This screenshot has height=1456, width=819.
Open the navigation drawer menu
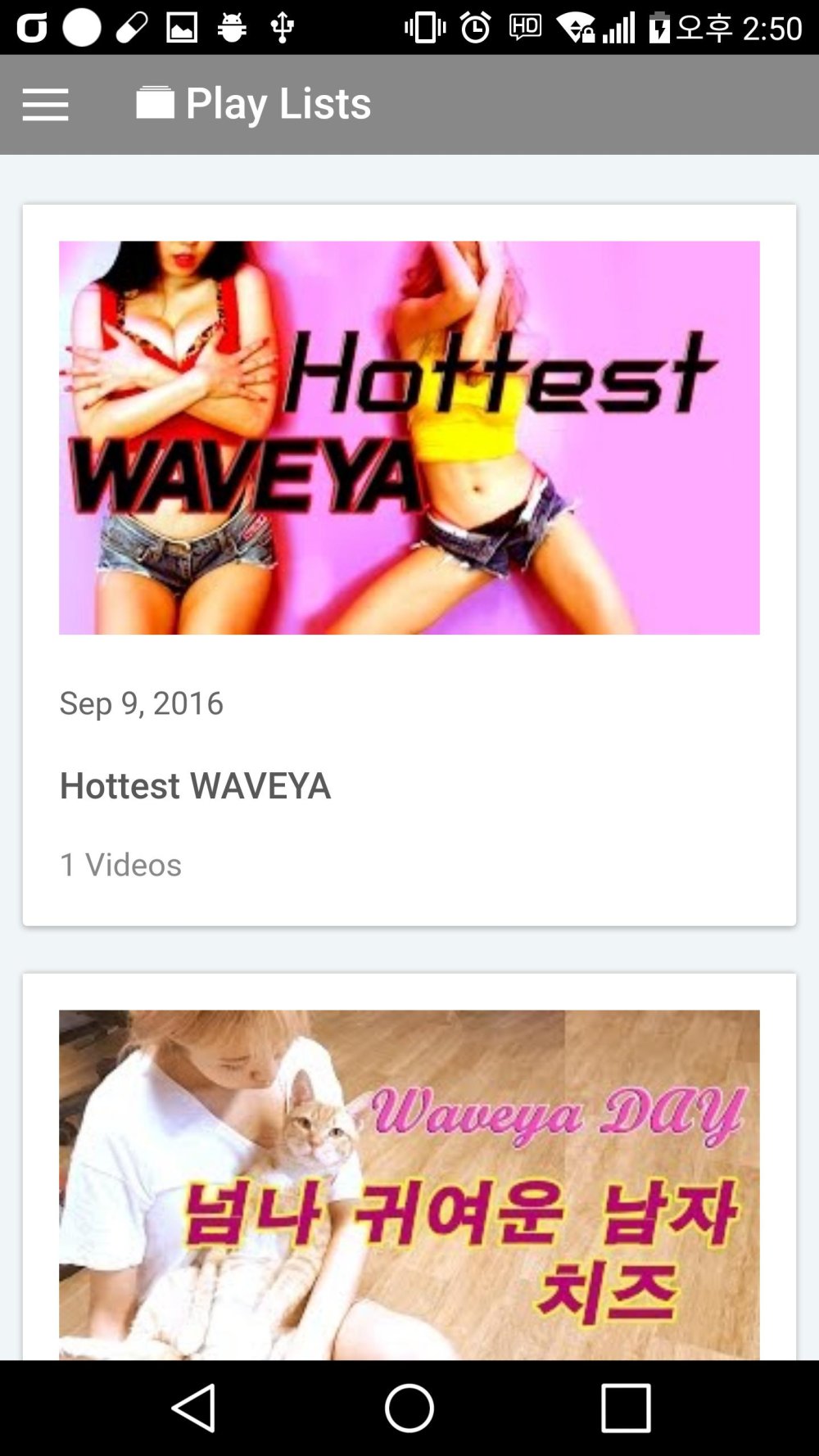click(45, 104)
